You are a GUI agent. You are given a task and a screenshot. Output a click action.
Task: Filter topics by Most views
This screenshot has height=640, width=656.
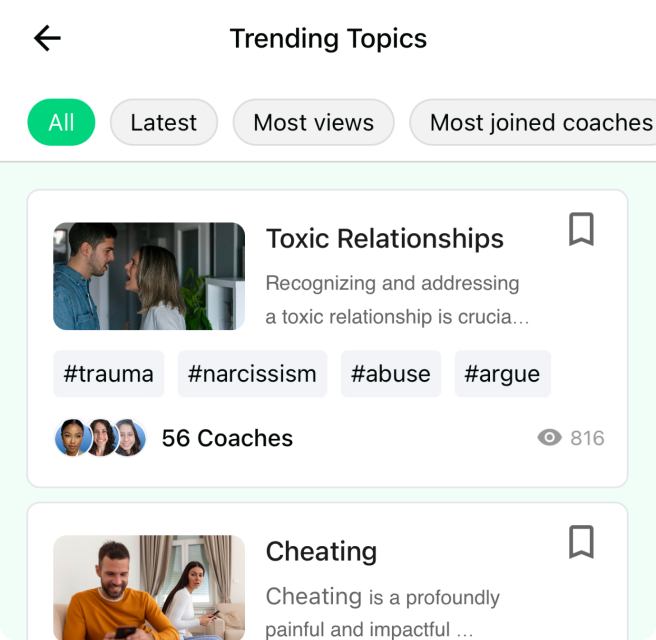pos(313,123)
